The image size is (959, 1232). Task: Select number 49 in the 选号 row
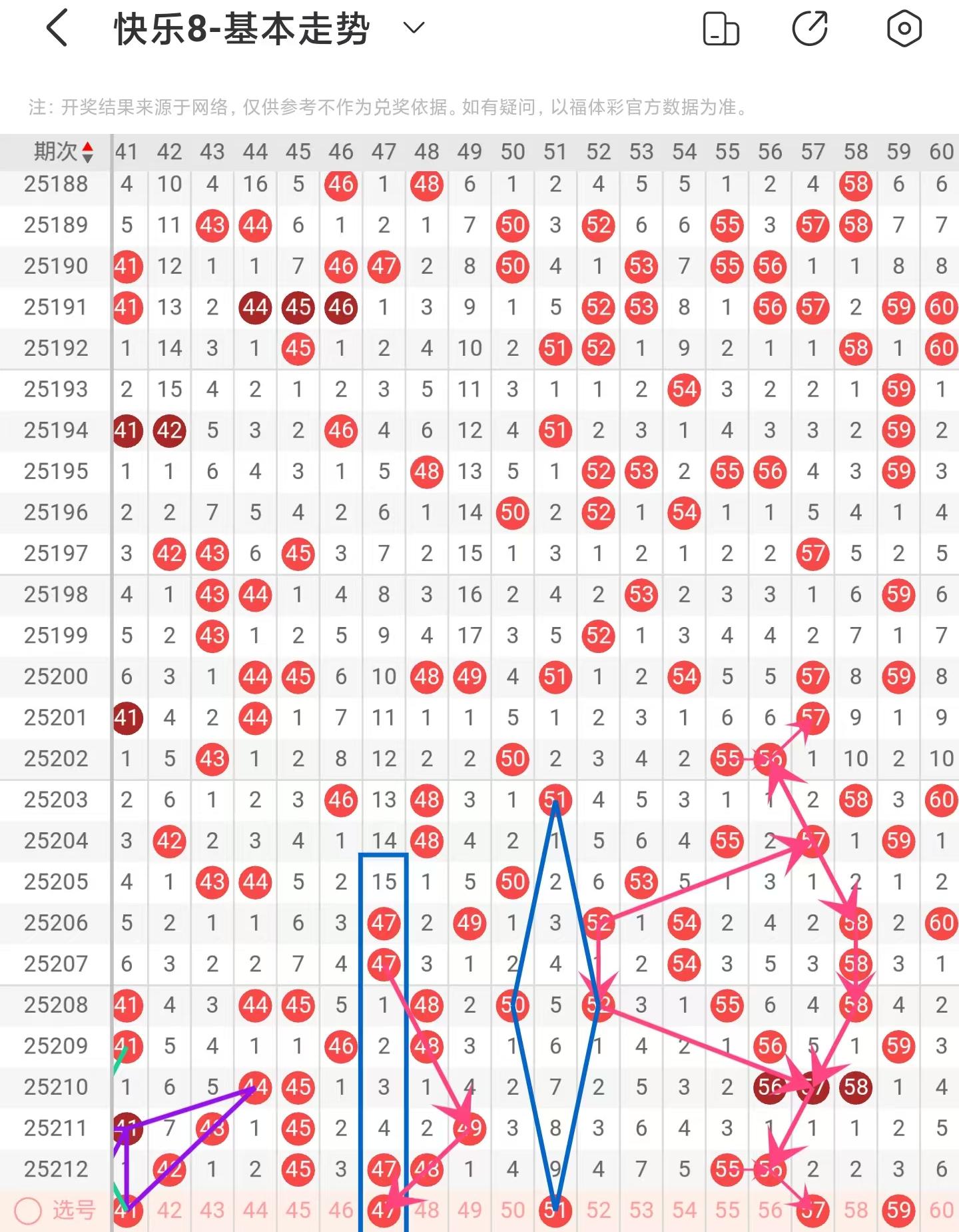click(470, 1210)
